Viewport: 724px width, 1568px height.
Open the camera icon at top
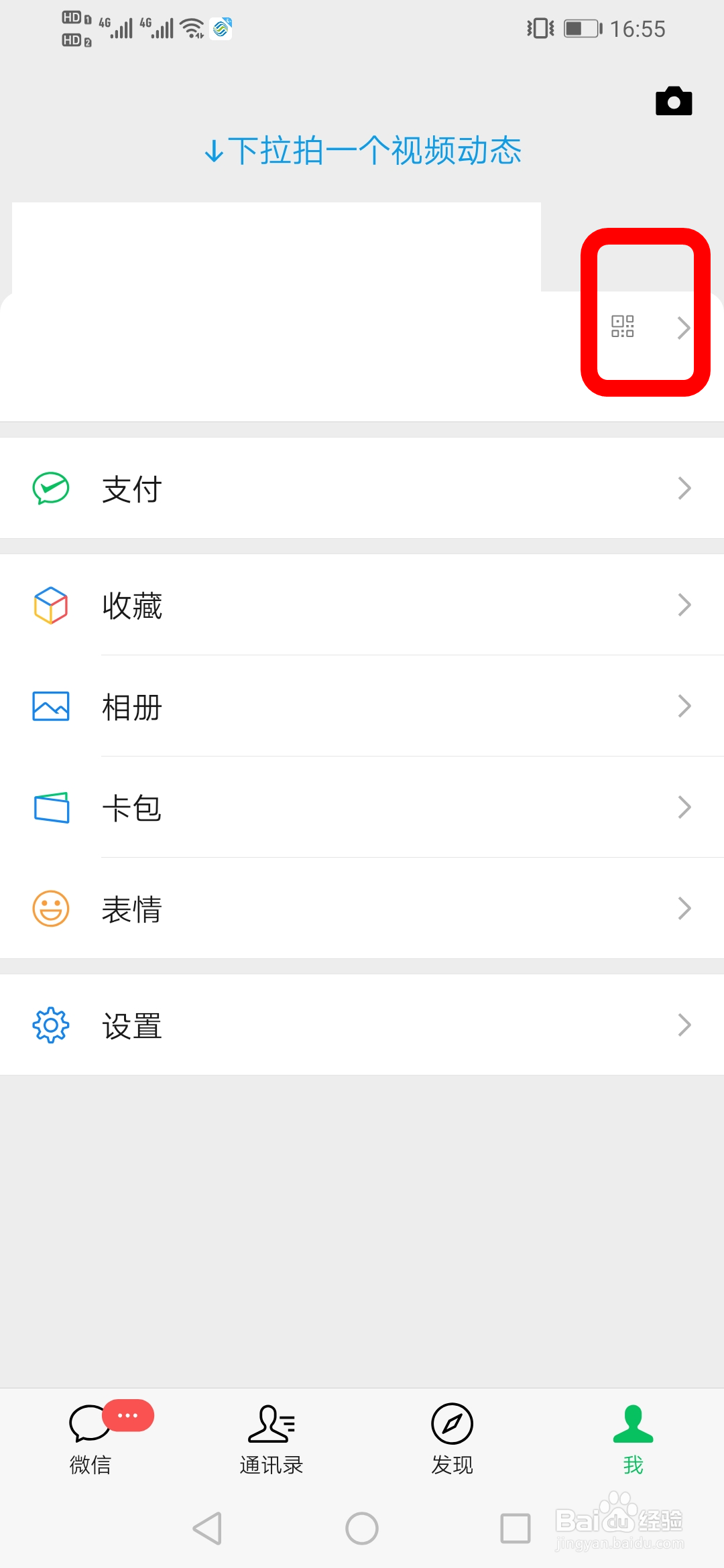(x=674, y=101)
